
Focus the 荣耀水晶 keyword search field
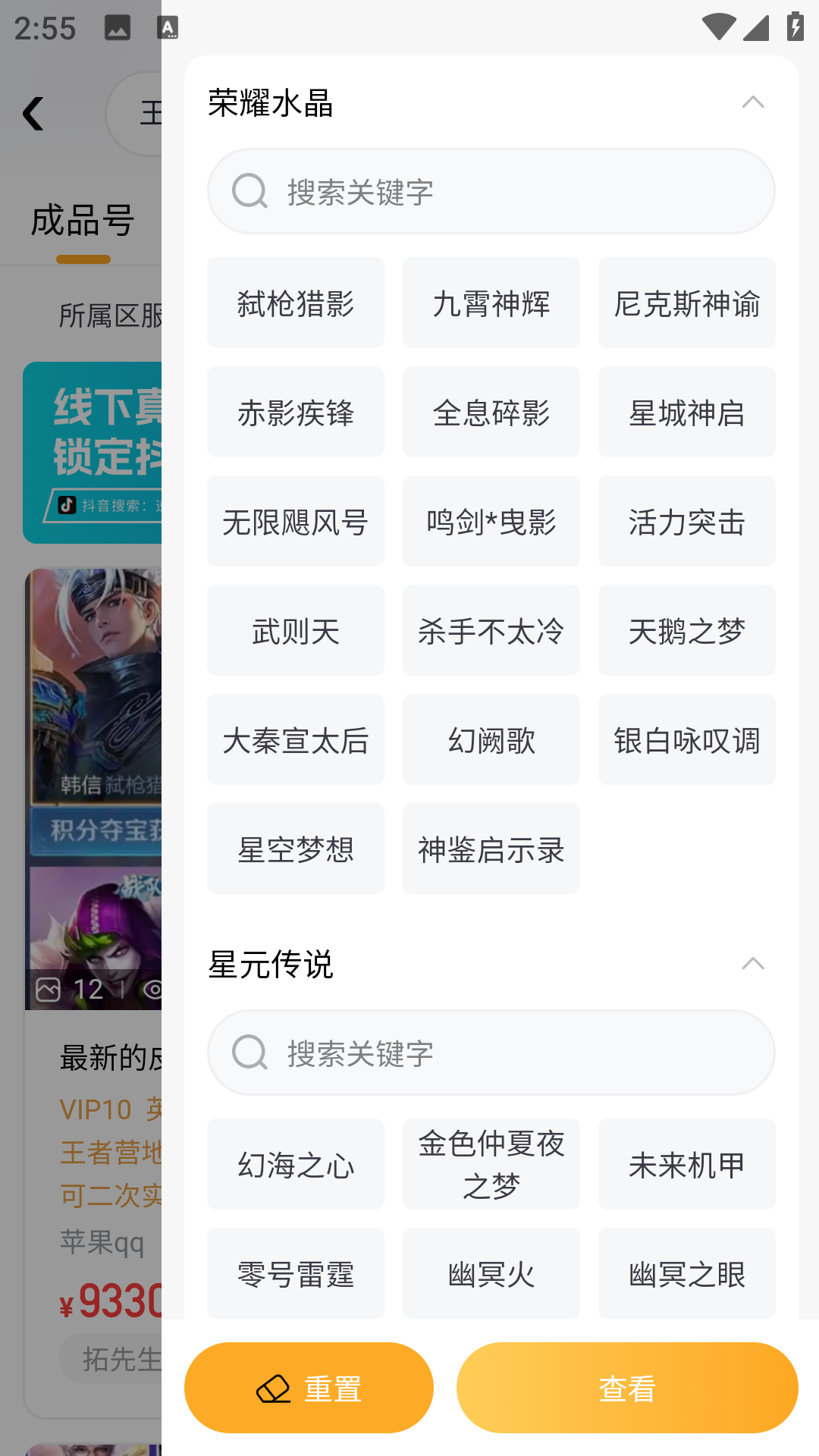coord(491,192)
